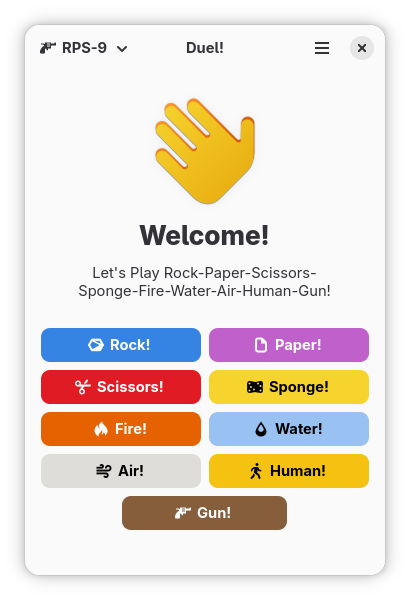410x600 pixels.
Task: Choose the Rock! button
Action: tap(121, 345)
